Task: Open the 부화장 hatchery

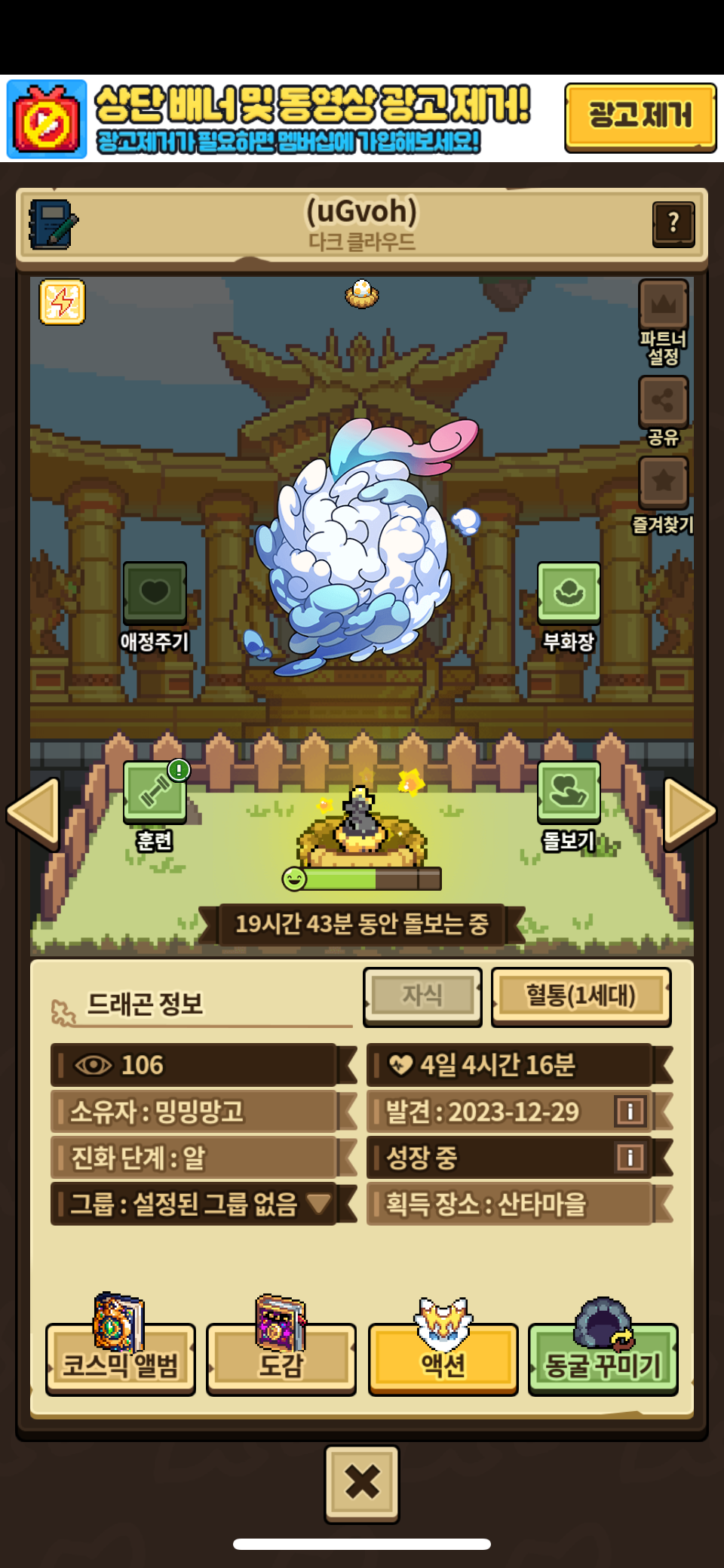Action: (569, 593)
